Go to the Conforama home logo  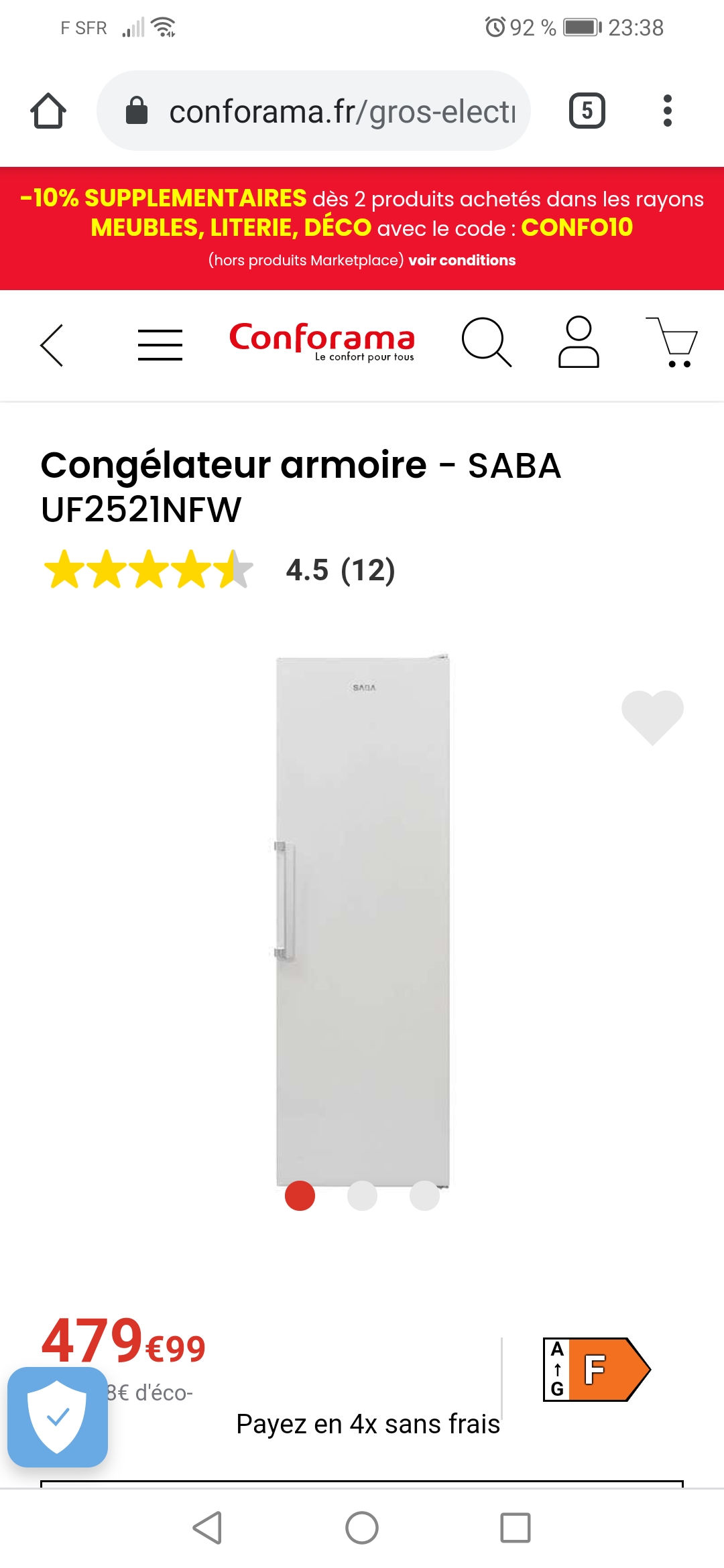tap(322, 340)
